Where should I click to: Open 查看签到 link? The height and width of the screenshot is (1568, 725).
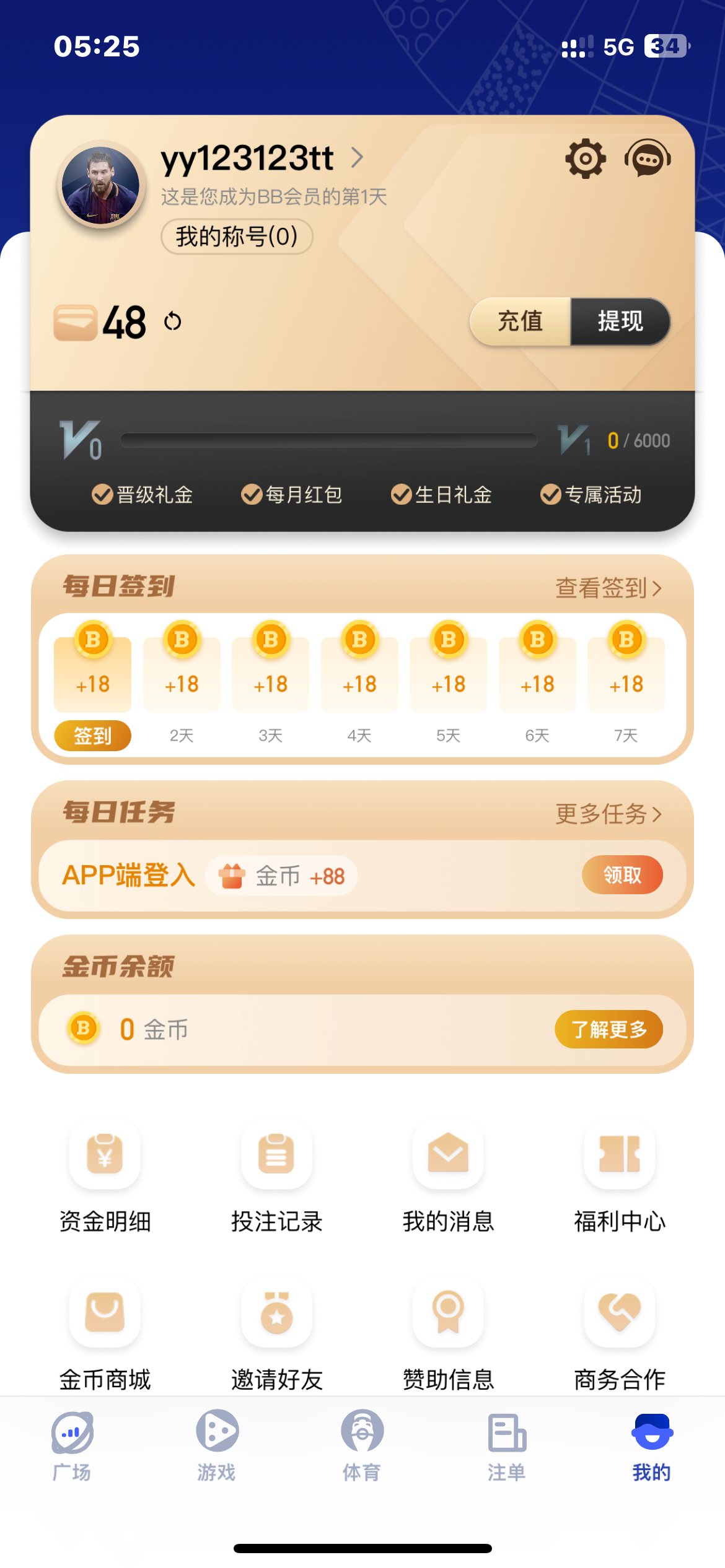click(609, 588)
